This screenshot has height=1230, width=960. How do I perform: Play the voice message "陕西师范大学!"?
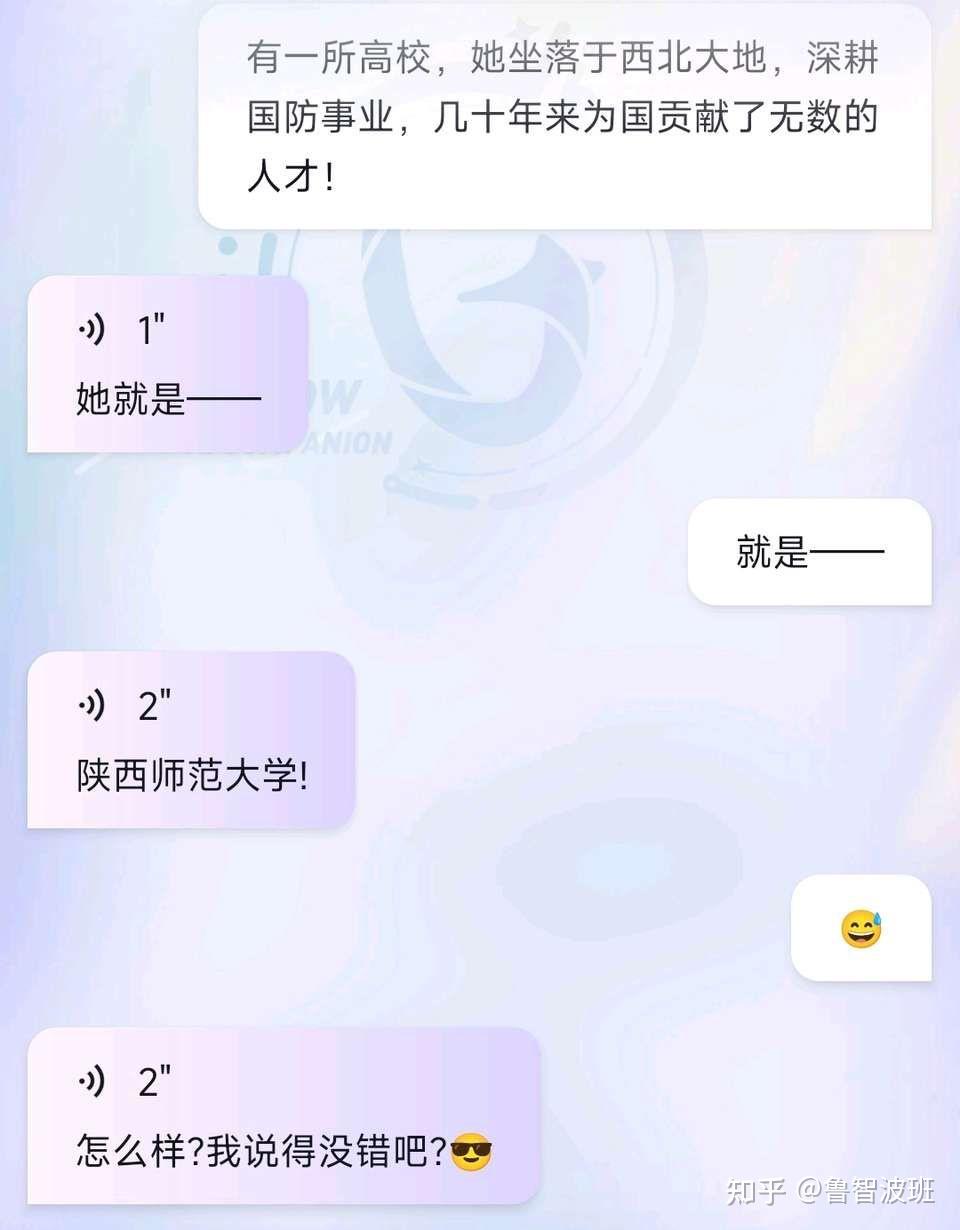[x=93, y=706]
